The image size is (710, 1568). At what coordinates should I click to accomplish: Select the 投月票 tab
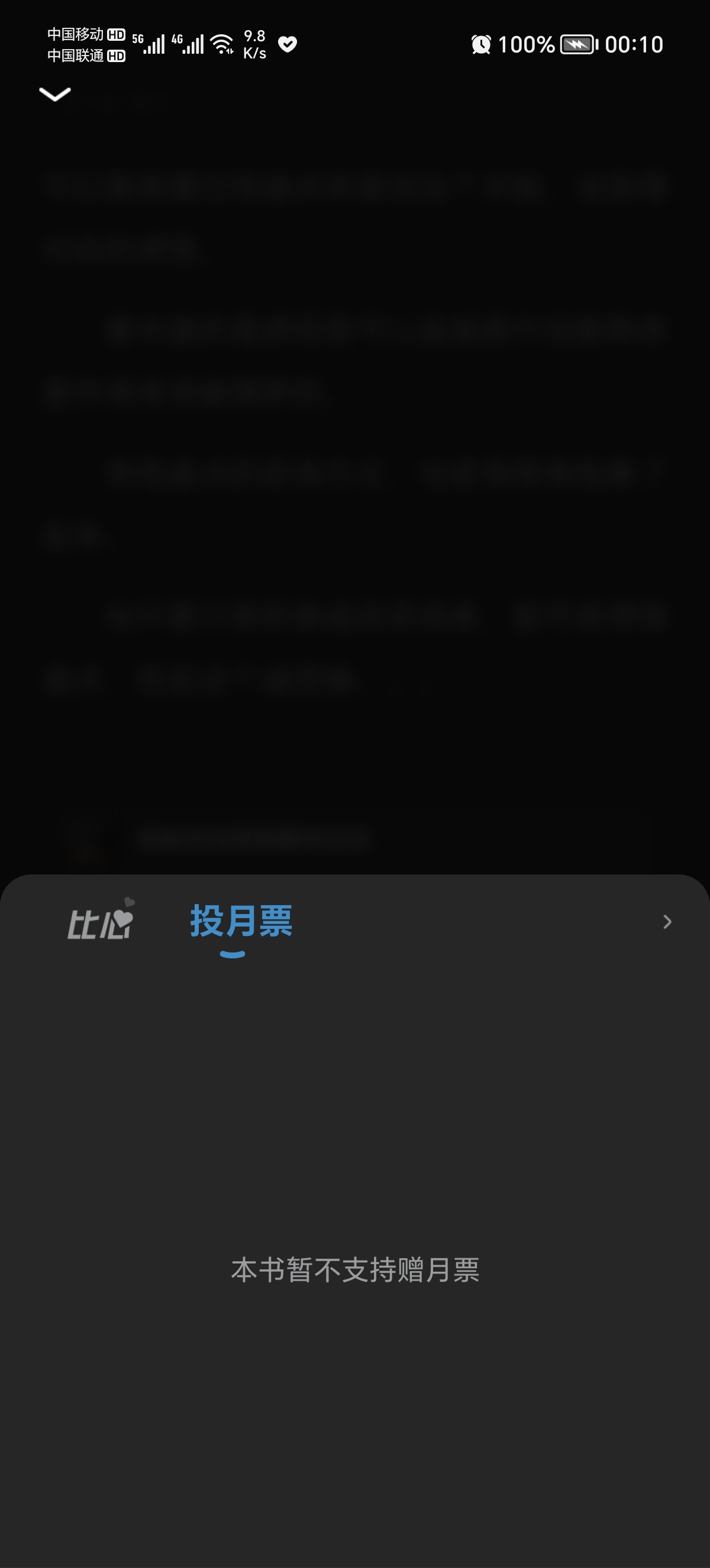241,921
